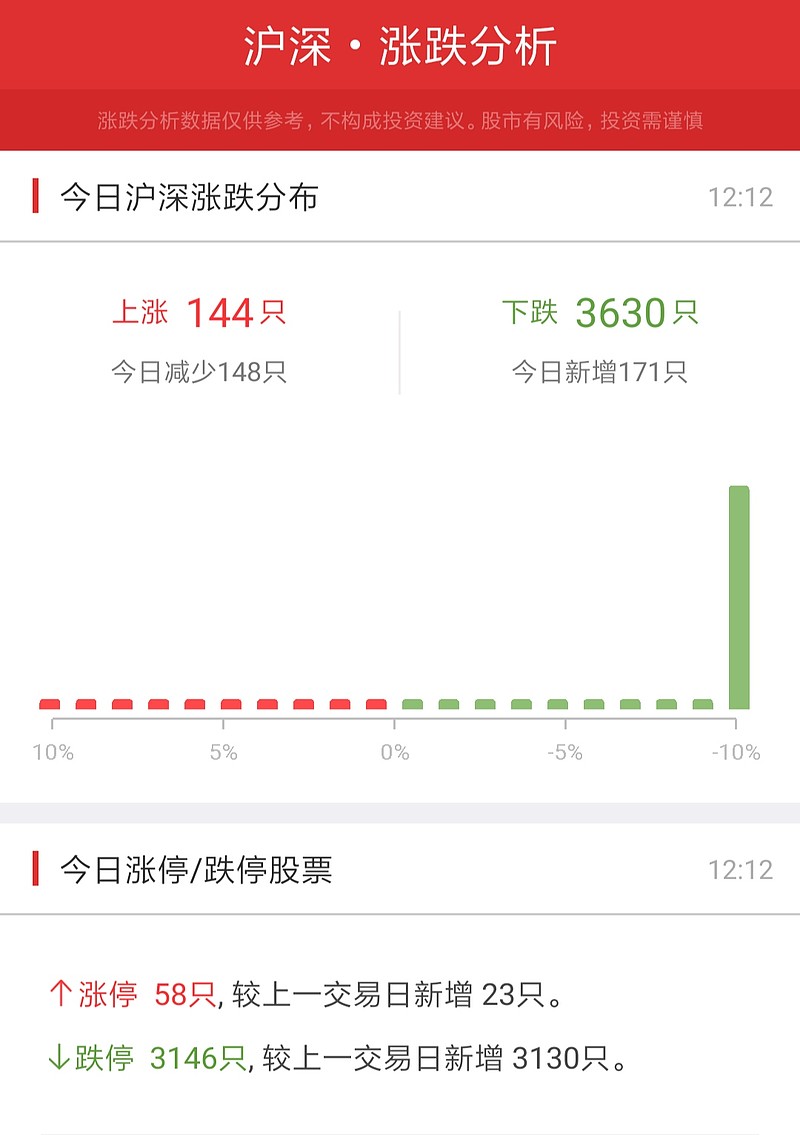The width and height of the screenshot is (800, 1135).
Task: Click the green down arrow beside 跌停
Action: [x=60, y=1056]
